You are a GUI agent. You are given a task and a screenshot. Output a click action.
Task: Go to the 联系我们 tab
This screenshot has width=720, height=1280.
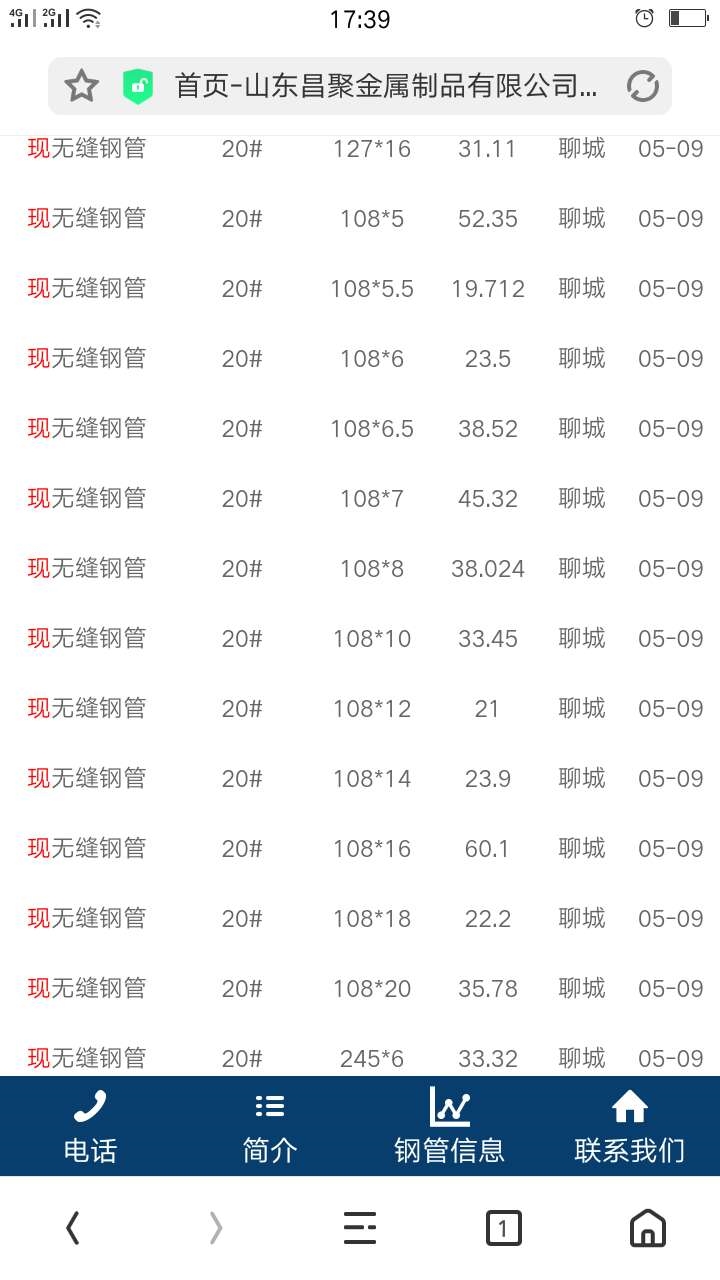[x=629, y=1127]
